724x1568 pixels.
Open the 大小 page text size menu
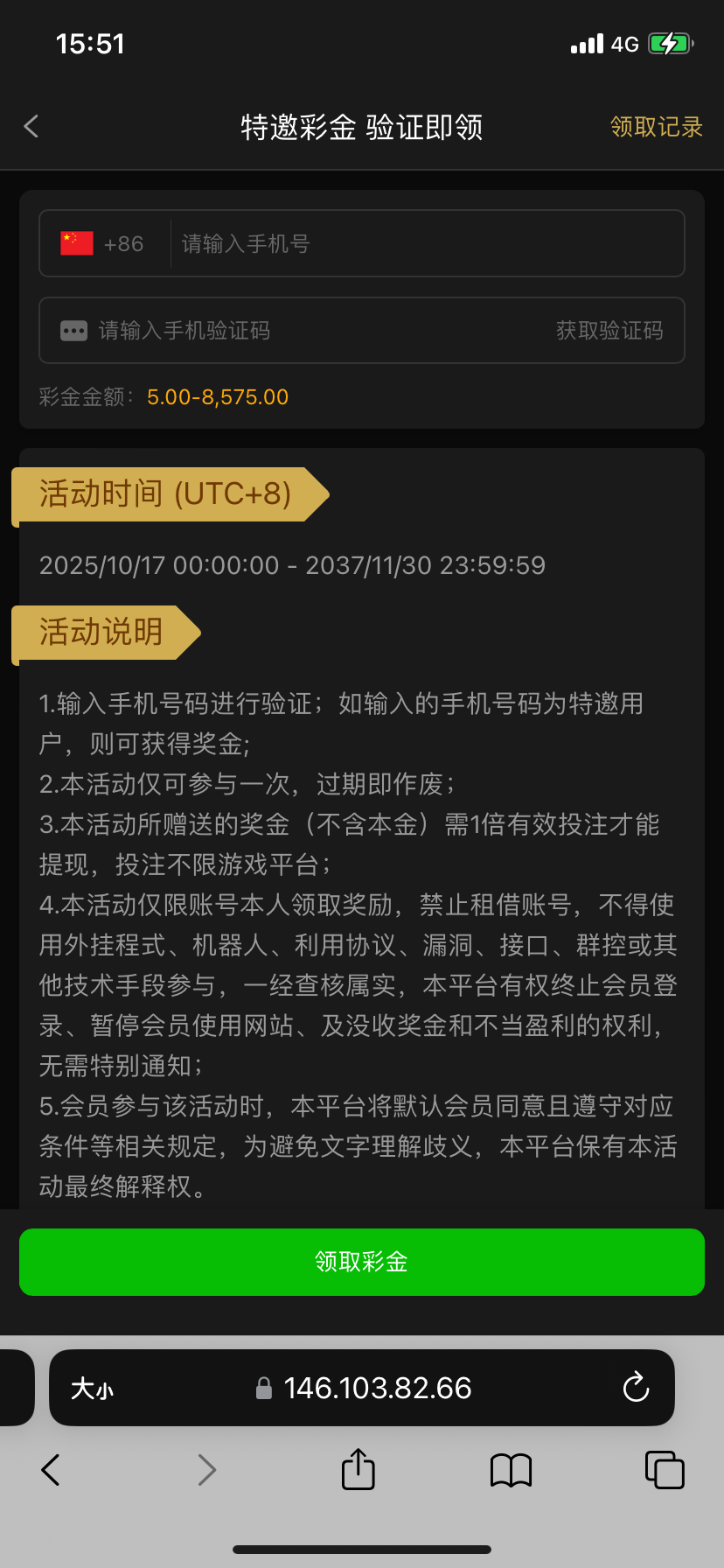click(x=92, y=1389)
